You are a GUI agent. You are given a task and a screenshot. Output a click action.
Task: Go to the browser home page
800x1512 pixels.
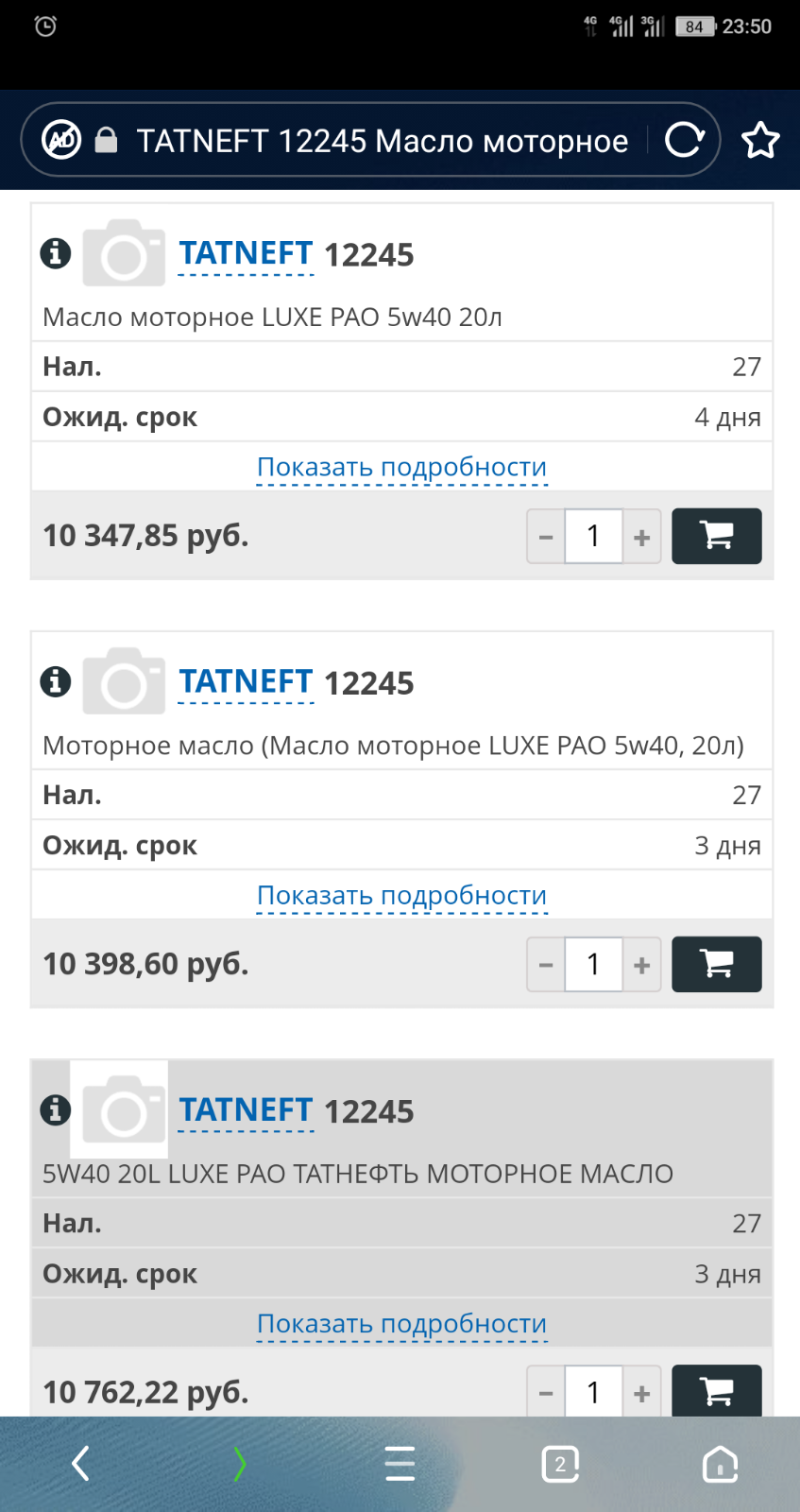pyautogui.click(x=721, y=1464)
